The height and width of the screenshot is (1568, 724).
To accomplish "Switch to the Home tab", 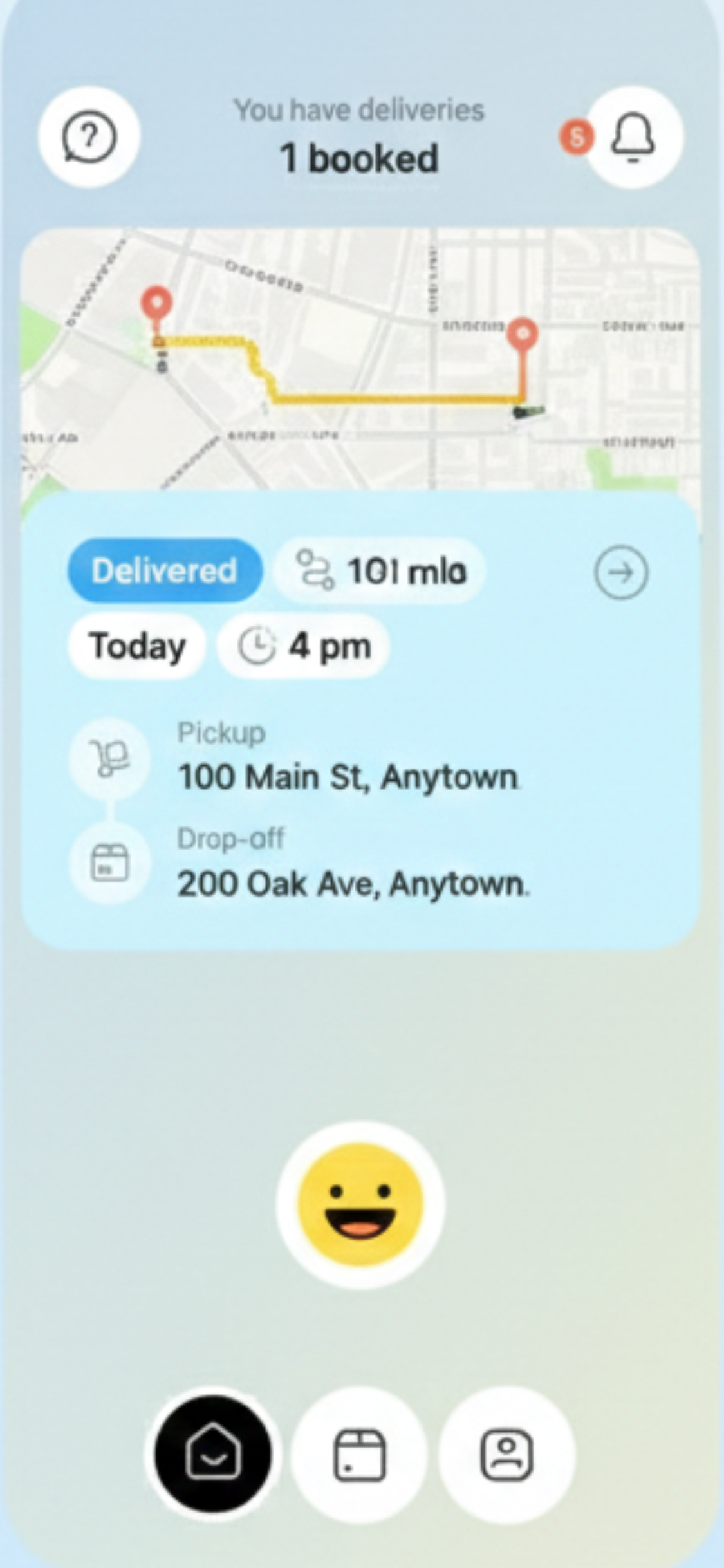I will click(213, 1454).
